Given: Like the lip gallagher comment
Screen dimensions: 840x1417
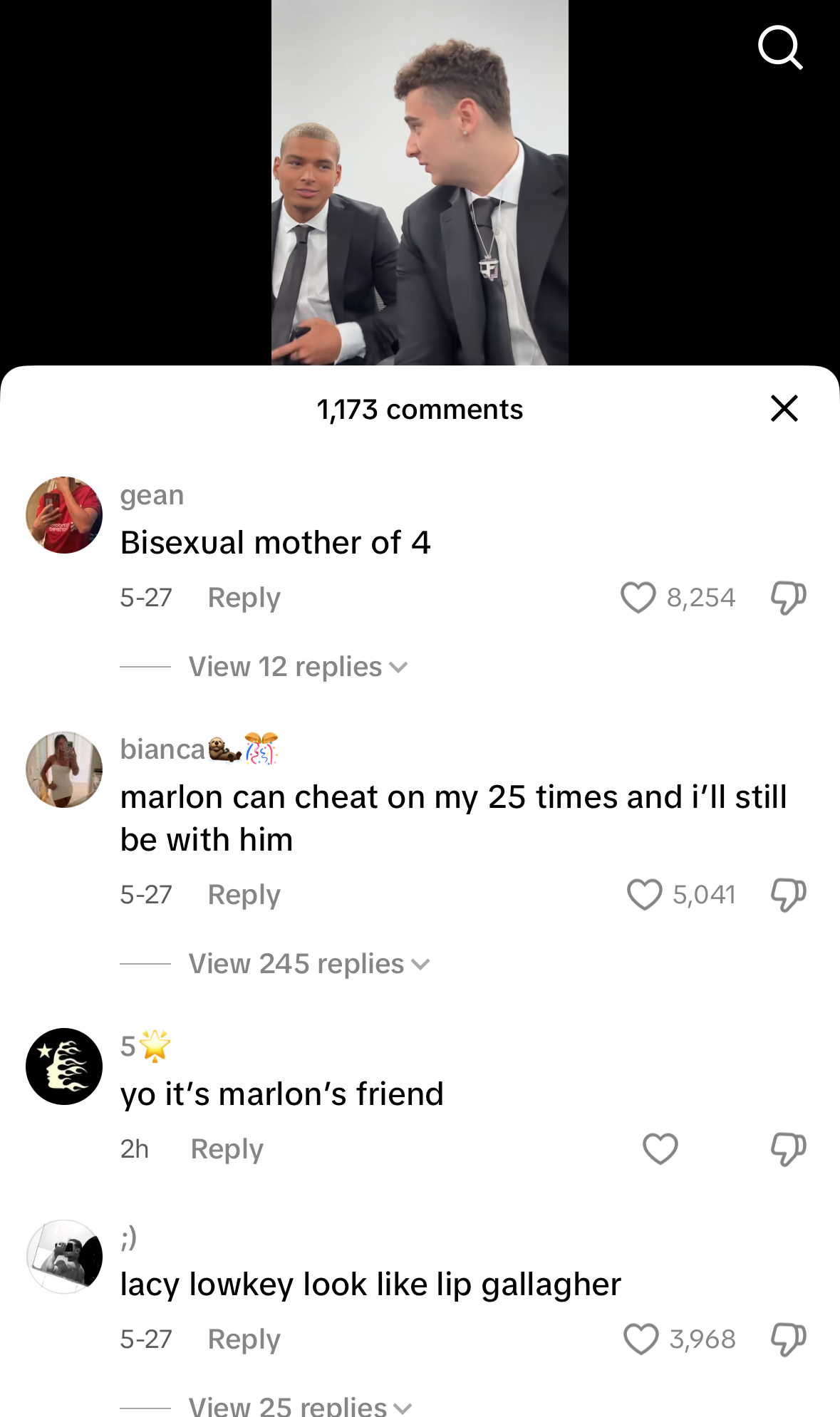Looking at the screenshot, I should click(641, 1339).
